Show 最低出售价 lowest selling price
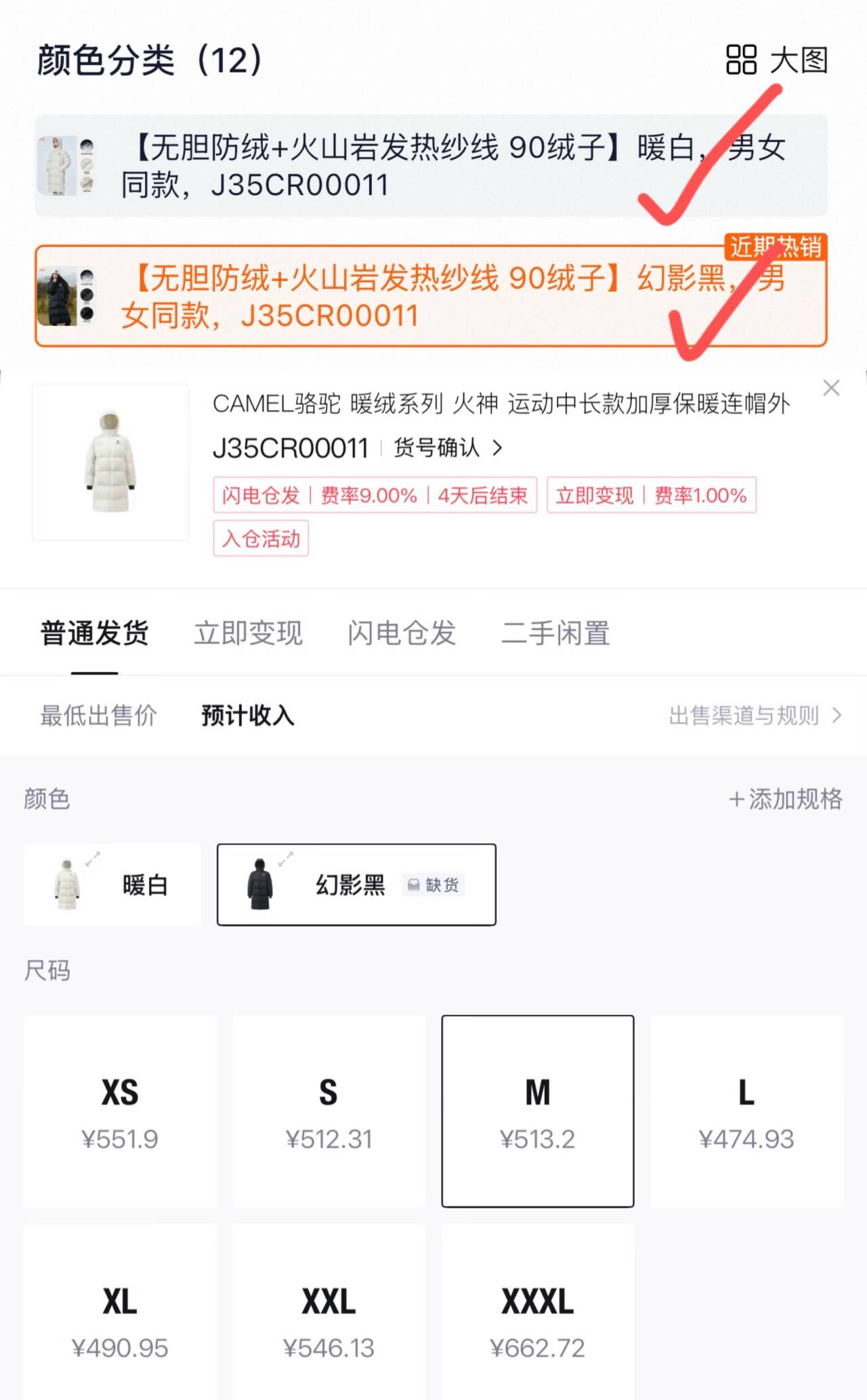The image size is (867, 1400). point(99,715)
